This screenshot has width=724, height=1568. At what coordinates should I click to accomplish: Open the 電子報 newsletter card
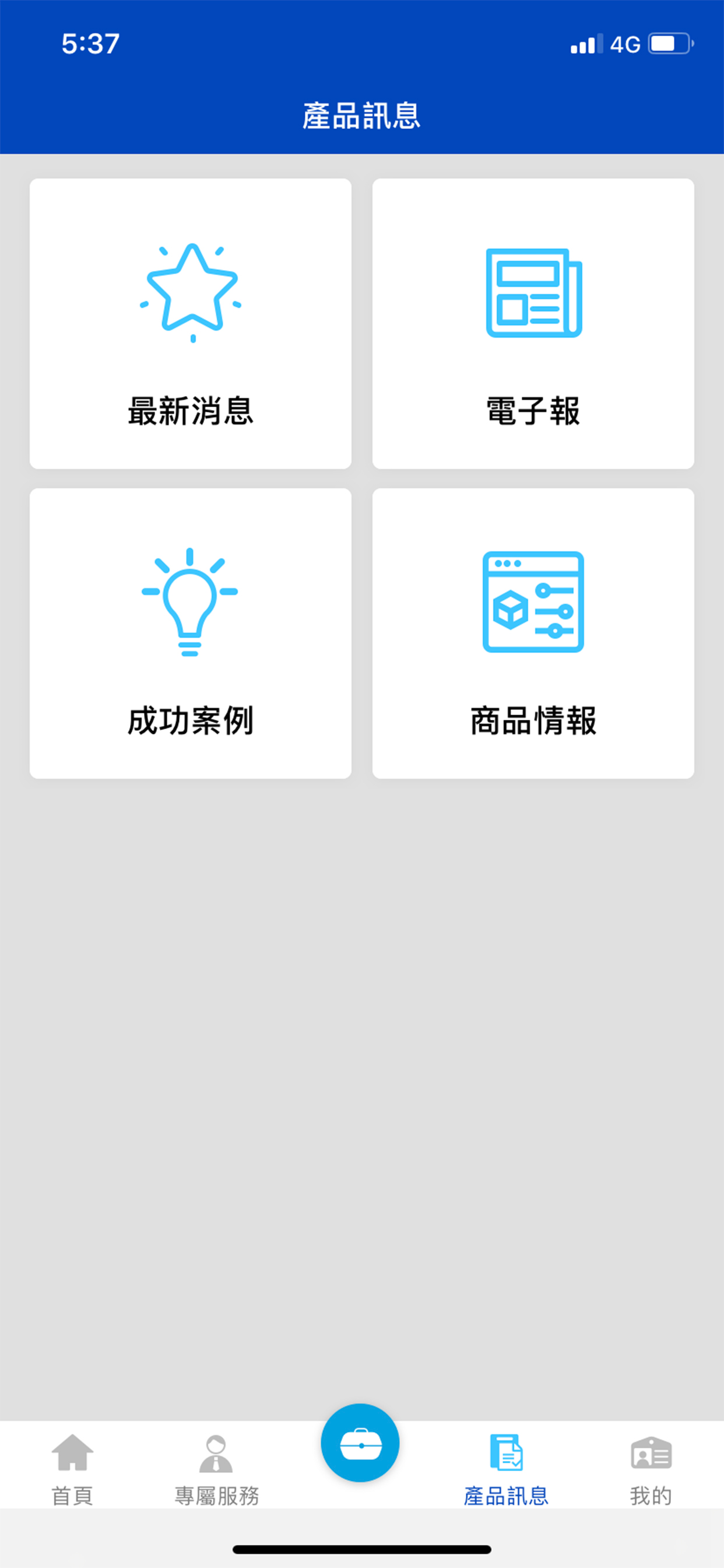pos(533,323)
